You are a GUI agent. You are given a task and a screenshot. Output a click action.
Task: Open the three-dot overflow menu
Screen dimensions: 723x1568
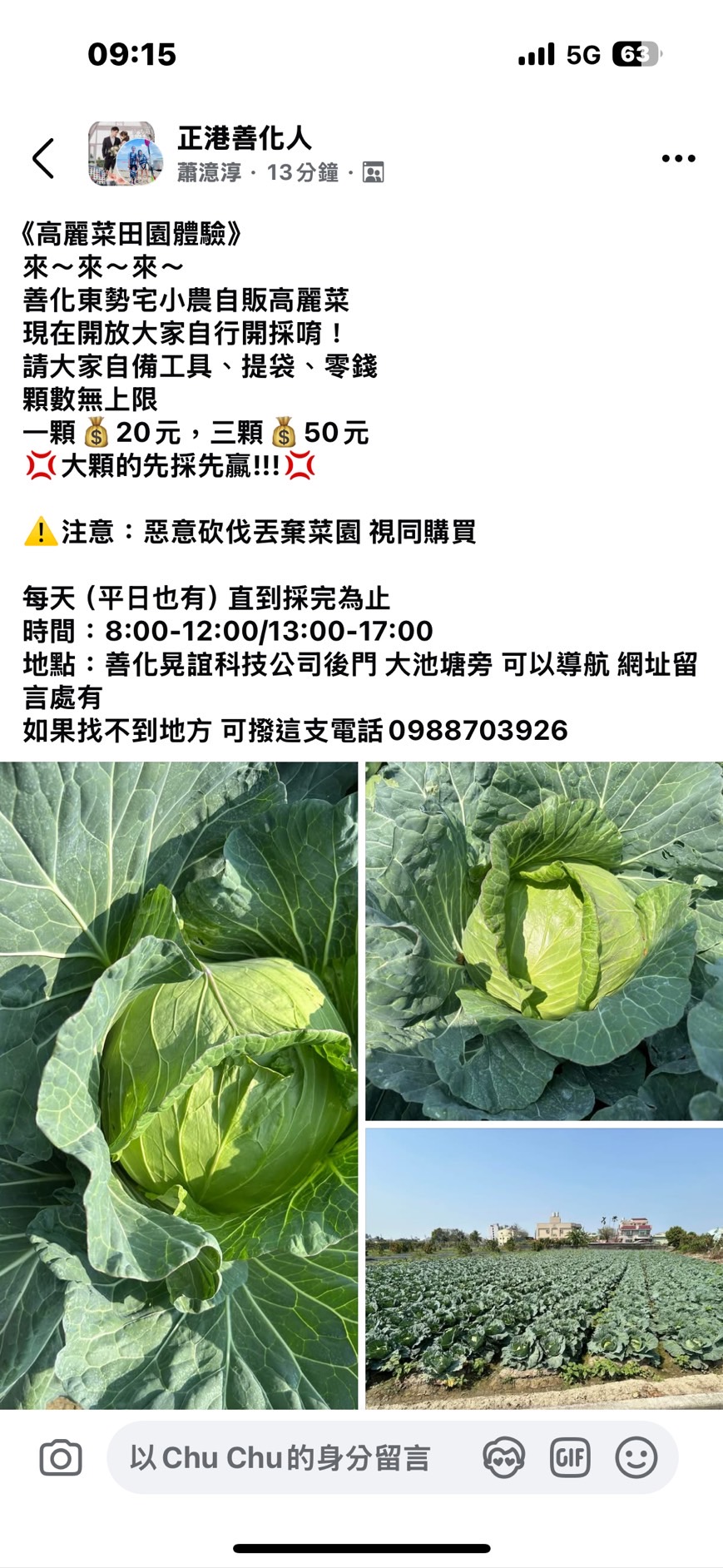678,158
